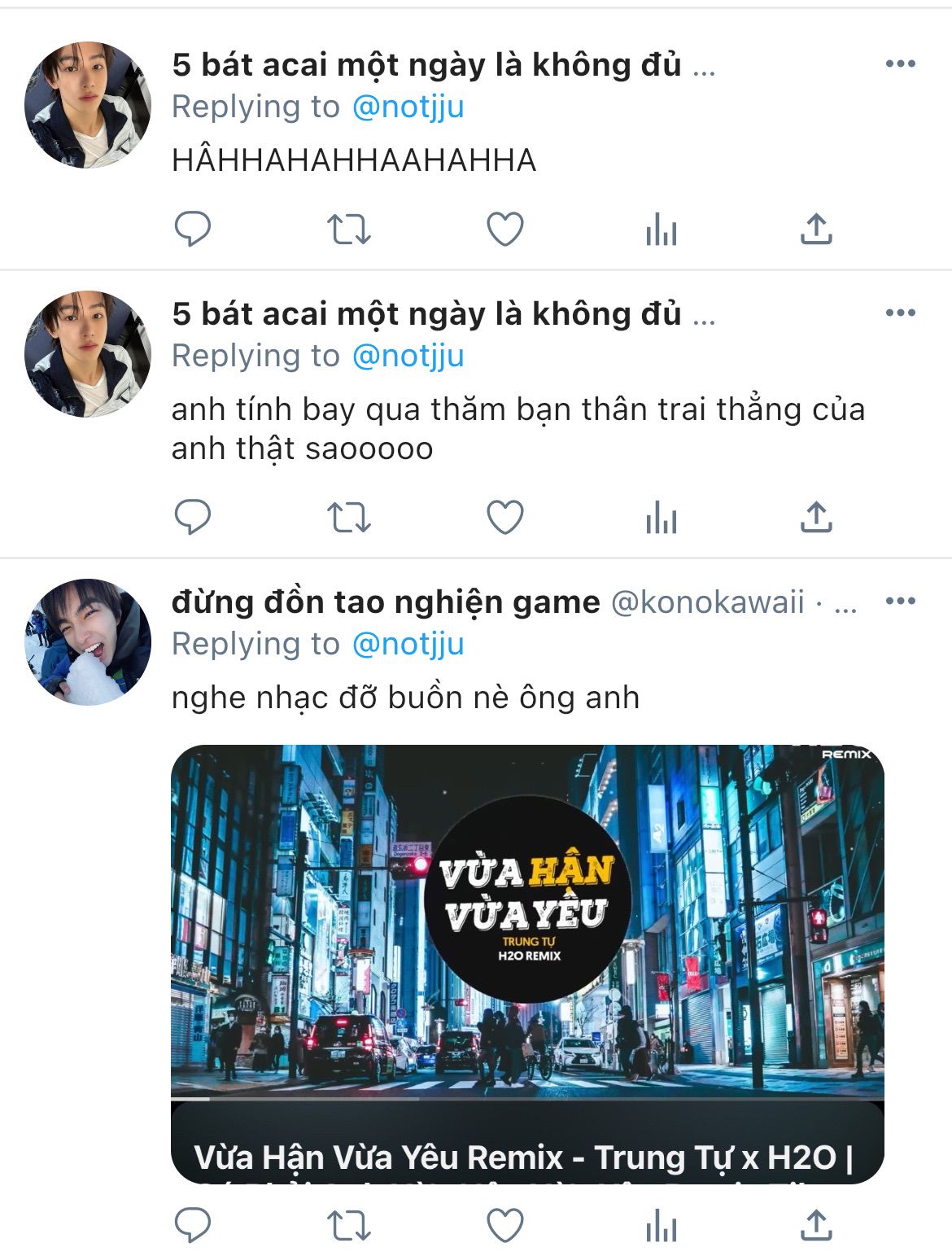View profile picture of đừng đồn tao nghiện game
This screenshot has height=1256, width=952.
point(88,642)
